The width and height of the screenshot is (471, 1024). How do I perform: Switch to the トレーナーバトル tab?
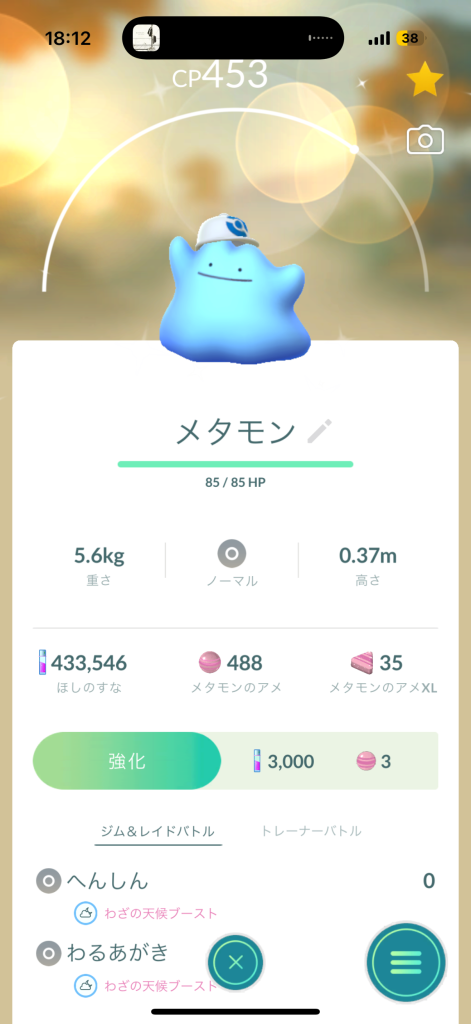tap(311, 831)
